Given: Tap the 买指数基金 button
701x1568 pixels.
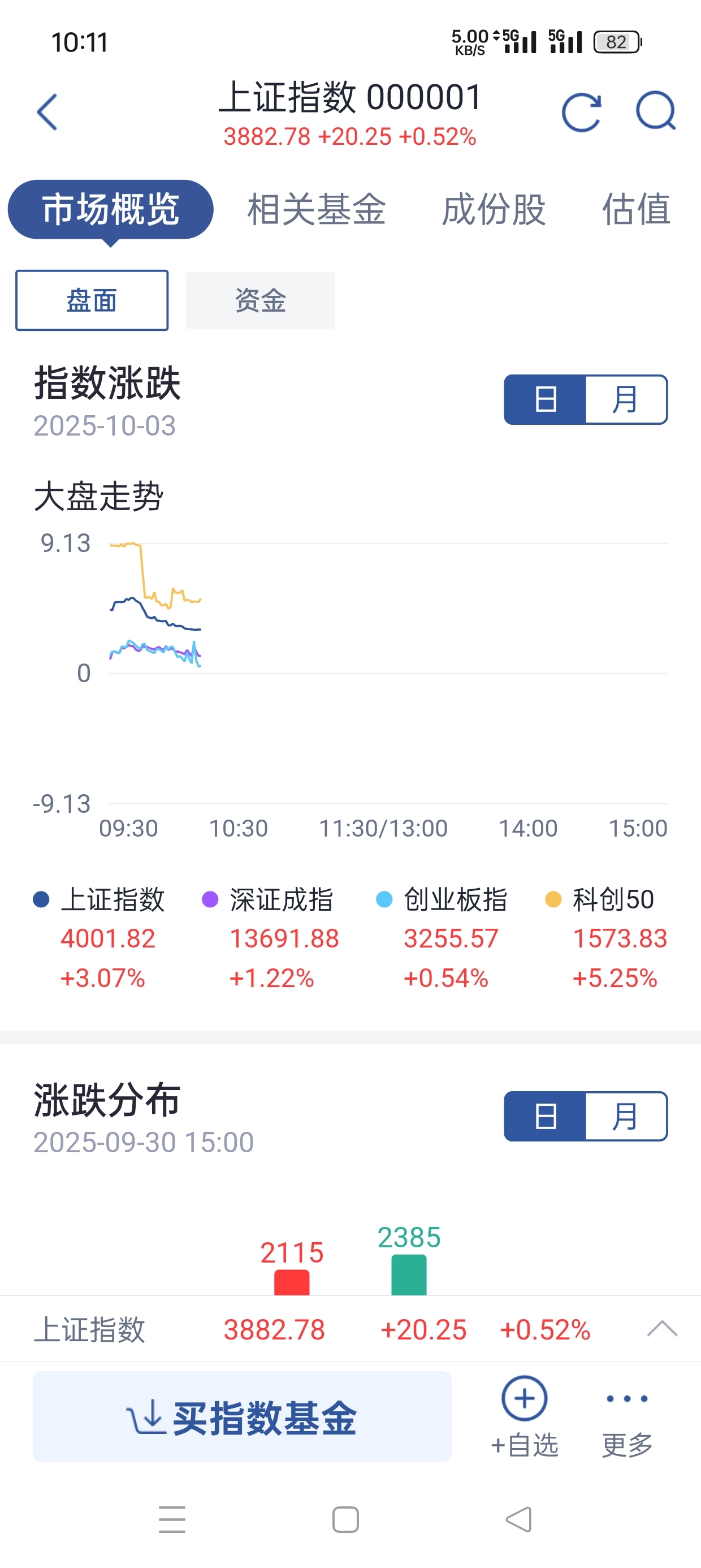Looking at the screenshot, I should click(x=242, y=1416).
